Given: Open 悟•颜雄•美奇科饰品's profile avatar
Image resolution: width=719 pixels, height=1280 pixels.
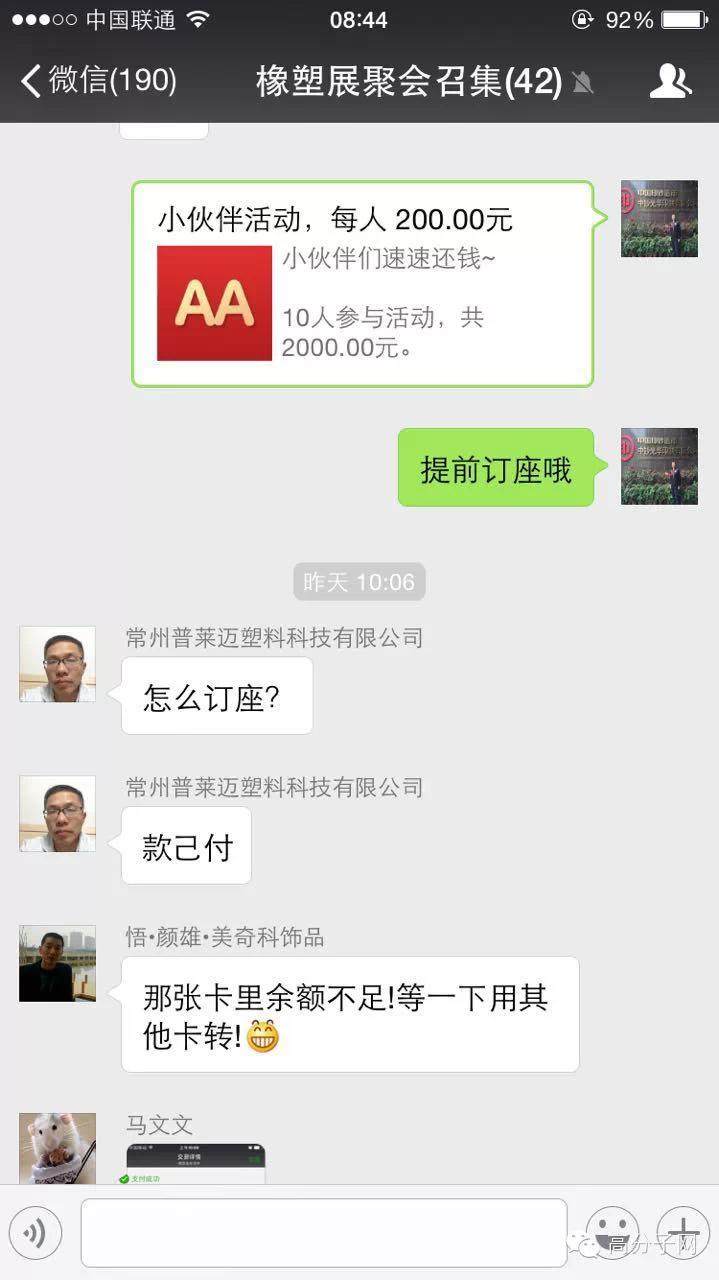Looking at the screenshot, I should (x=57, y=963).
